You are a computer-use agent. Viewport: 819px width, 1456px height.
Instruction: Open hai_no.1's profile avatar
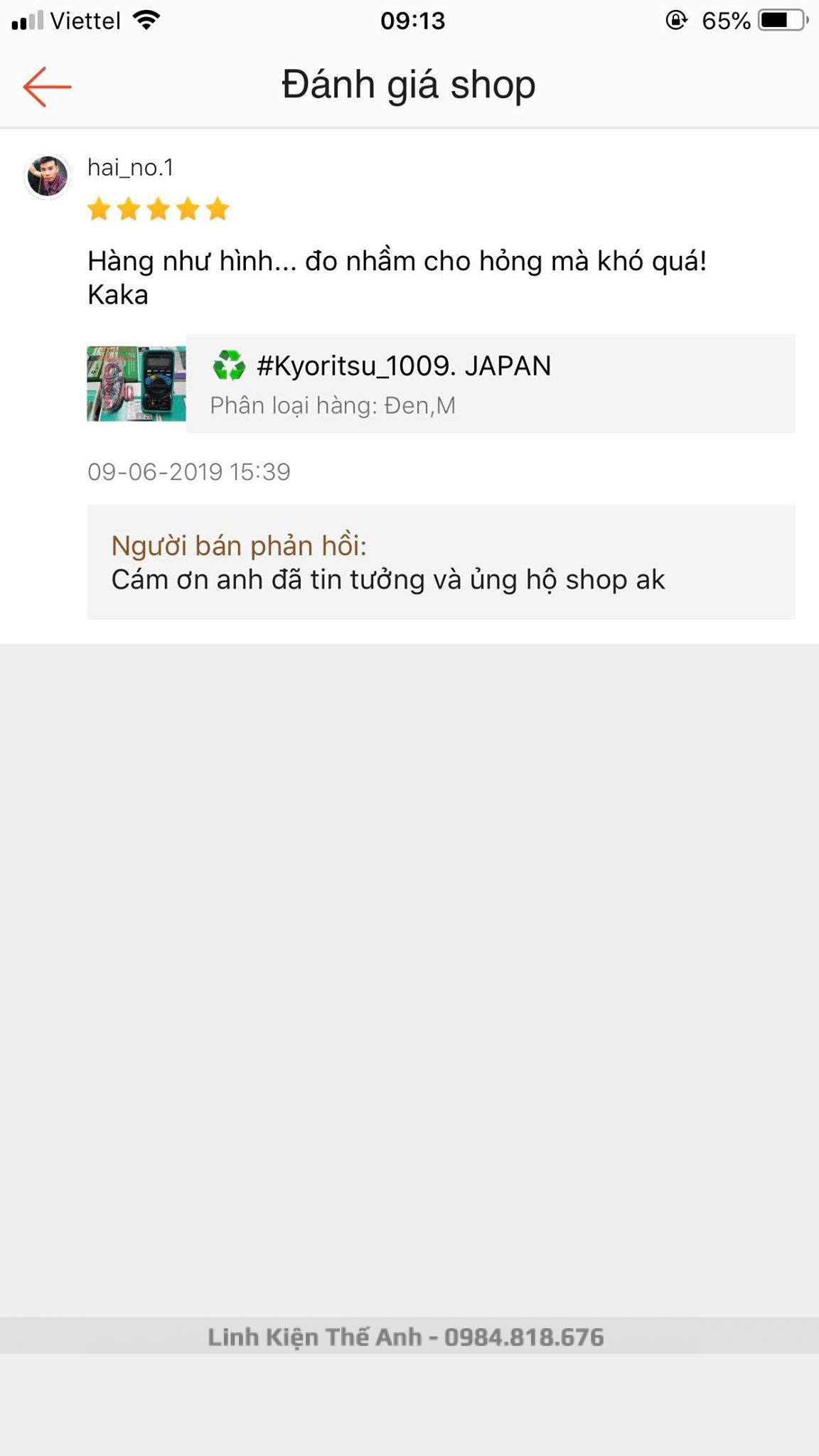(48, 176)
